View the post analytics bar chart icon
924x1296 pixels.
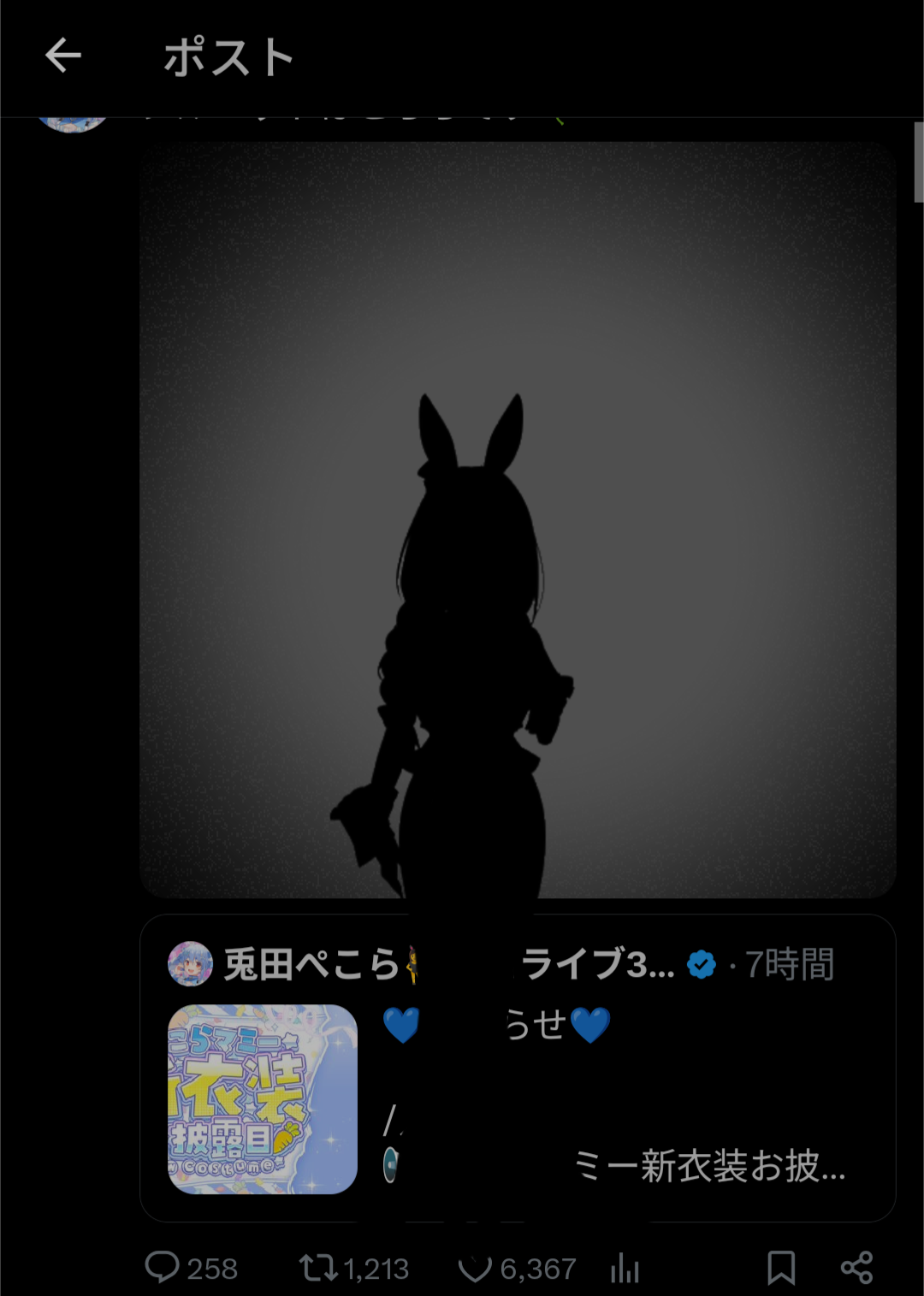pos(625,1268)
